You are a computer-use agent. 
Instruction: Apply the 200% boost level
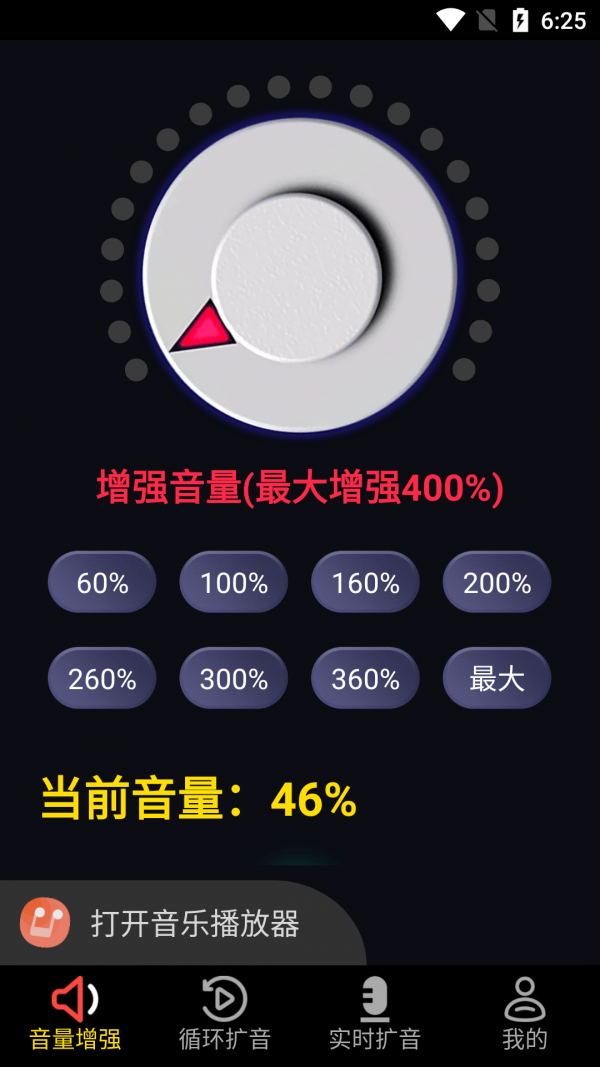(497, 582)
